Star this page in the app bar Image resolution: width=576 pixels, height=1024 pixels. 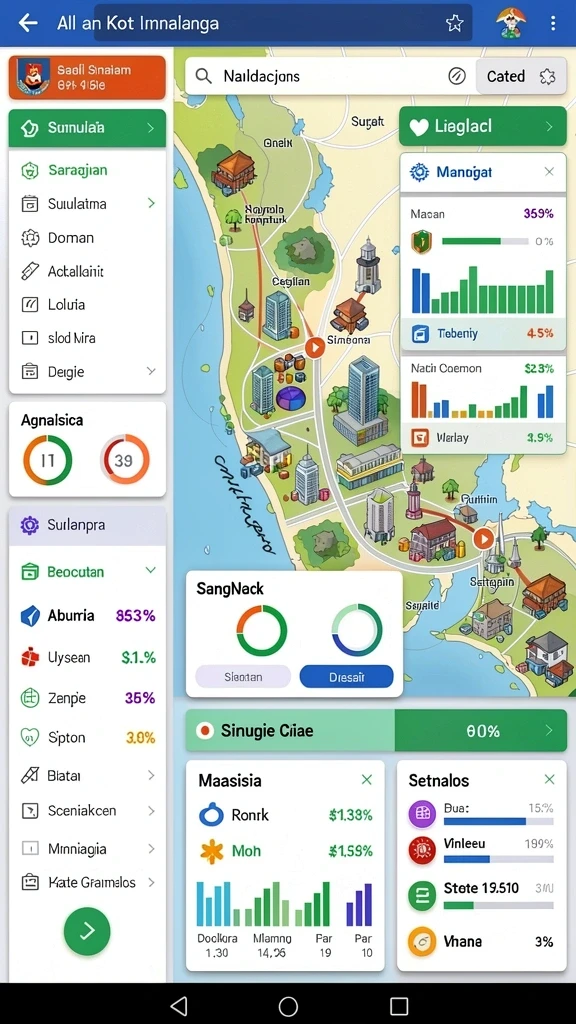[455, 23]
